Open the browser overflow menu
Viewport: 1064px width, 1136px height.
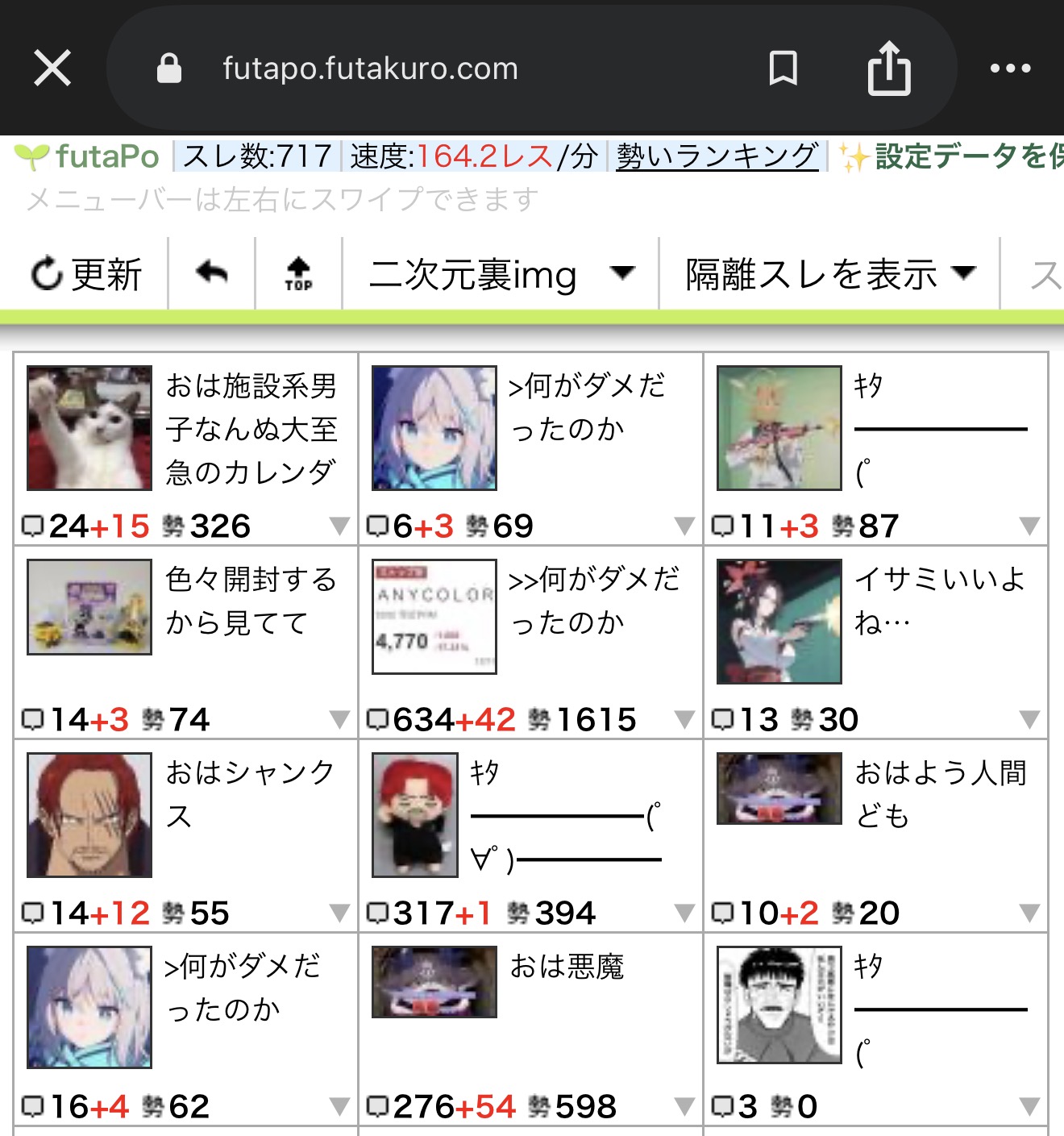tap(1010, 69)
